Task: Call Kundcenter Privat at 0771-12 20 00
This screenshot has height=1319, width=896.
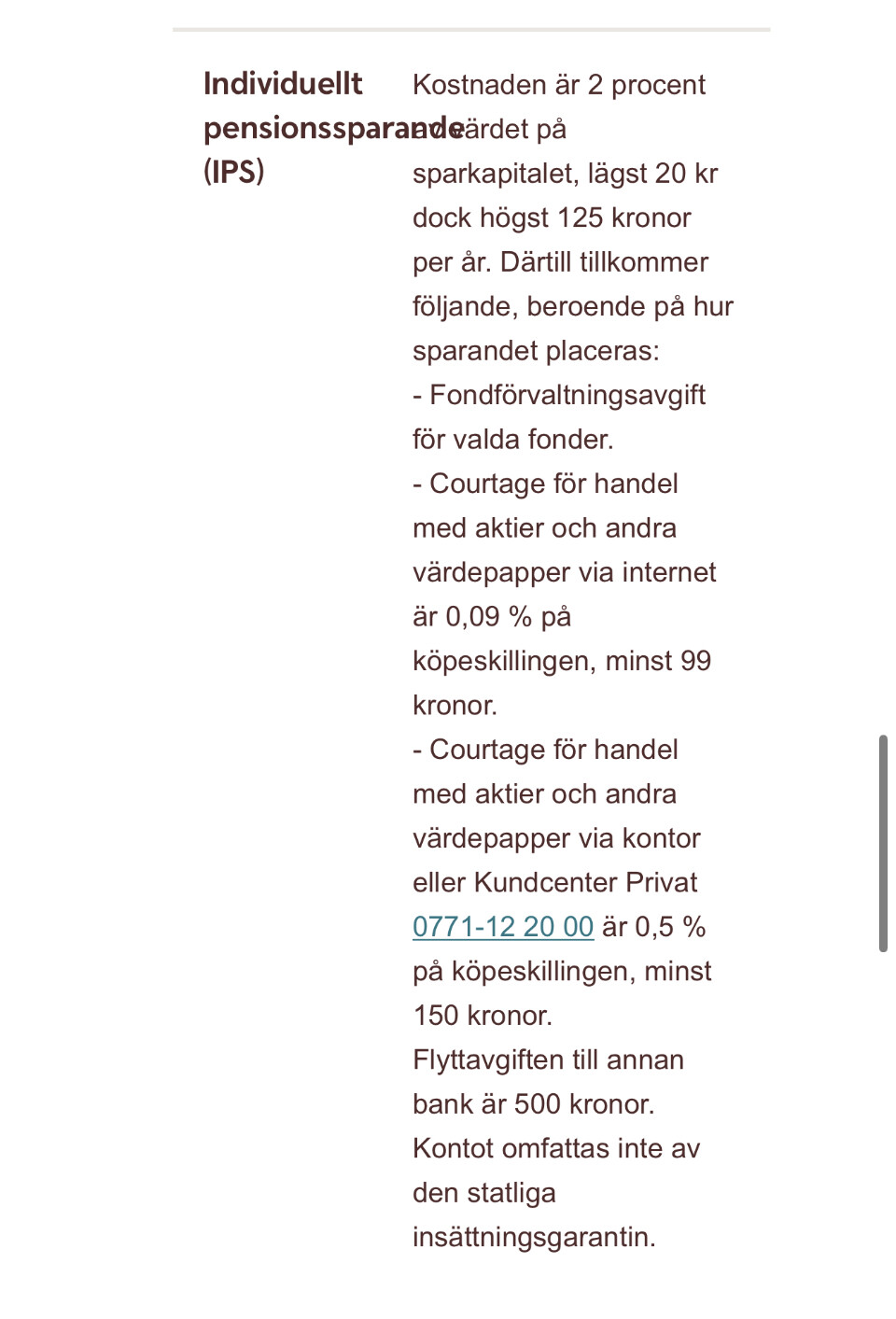Action: 503,926
